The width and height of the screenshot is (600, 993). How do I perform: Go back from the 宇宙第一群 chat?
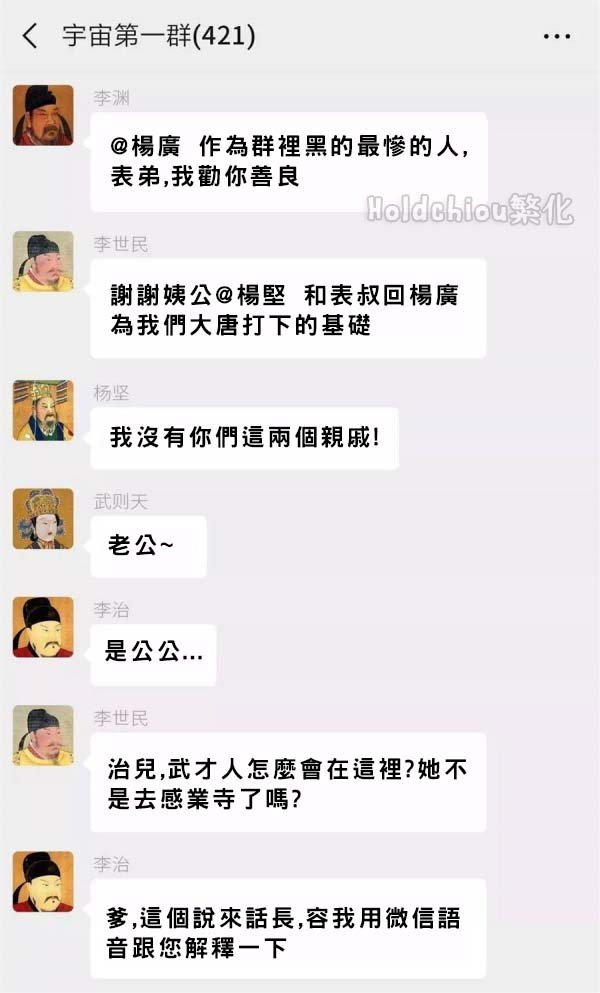tap(30, 37)
